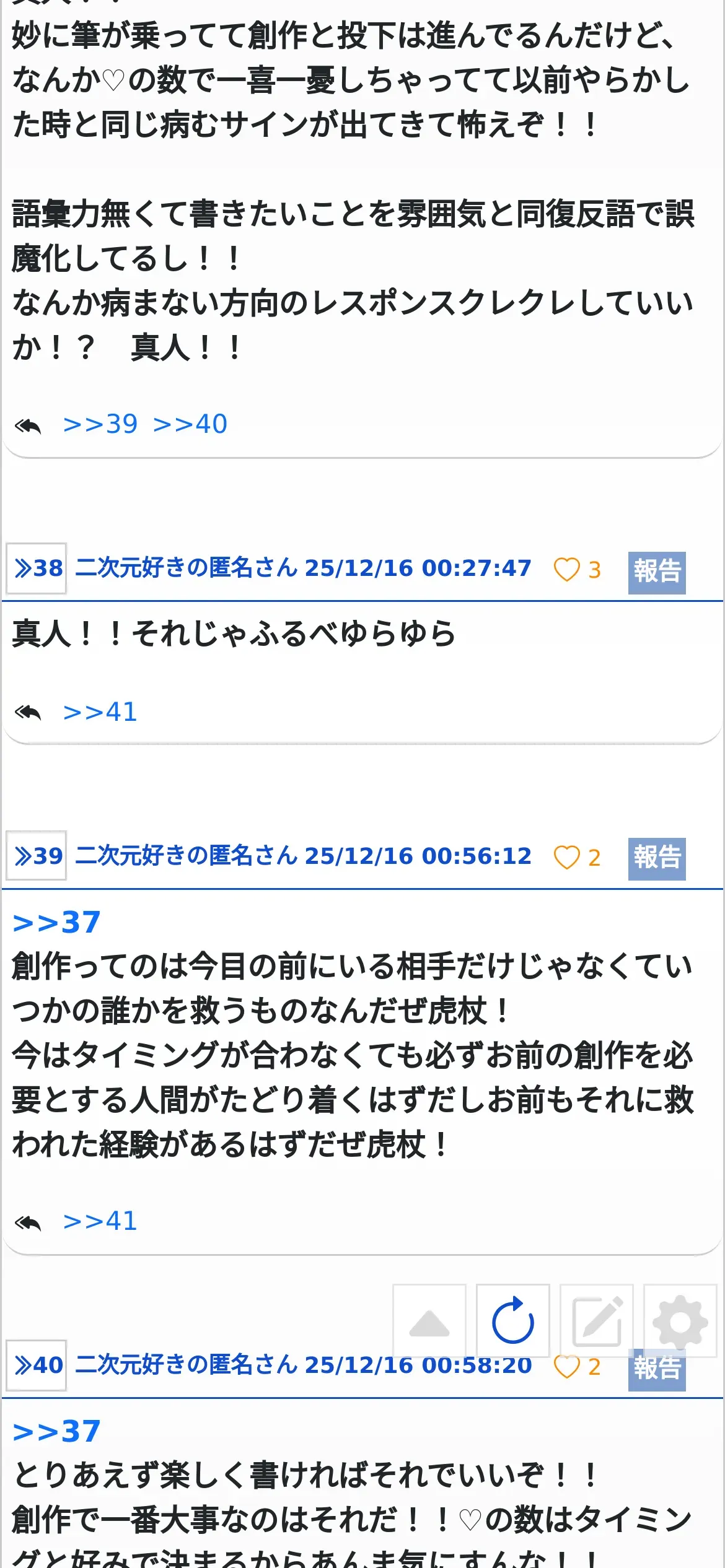725x1568 pixels.
Task: Tap post number 38 anchor
Action: 37,568
